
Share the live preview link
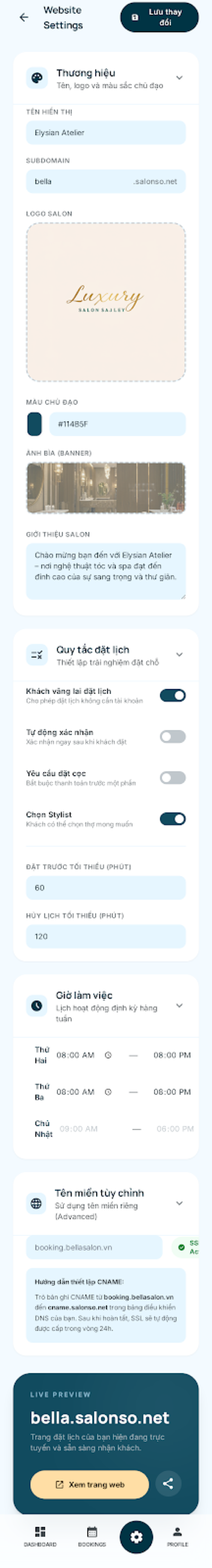[168, 1483]
